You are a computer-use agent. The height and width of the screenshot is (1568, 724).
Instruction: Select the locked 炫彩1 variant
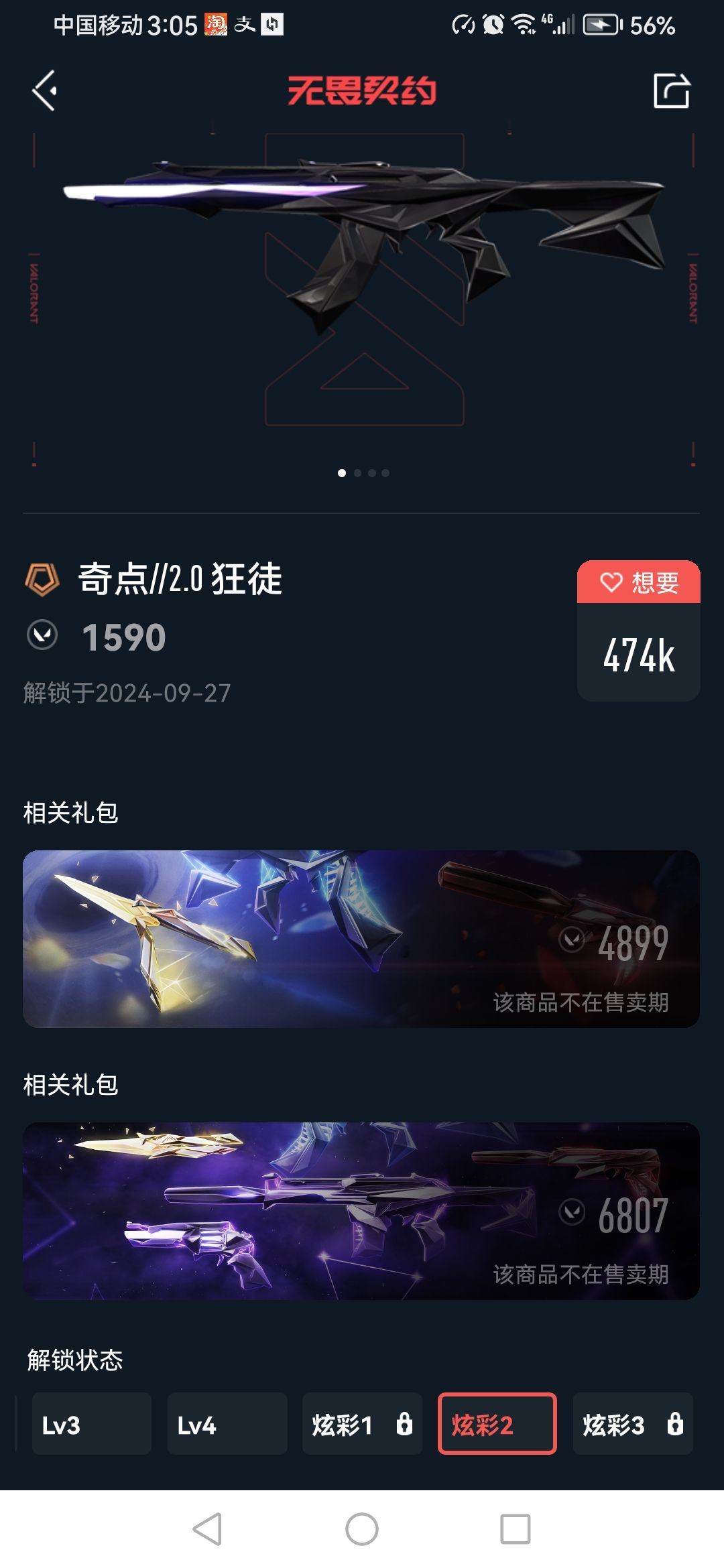[x=362, y=1424]
